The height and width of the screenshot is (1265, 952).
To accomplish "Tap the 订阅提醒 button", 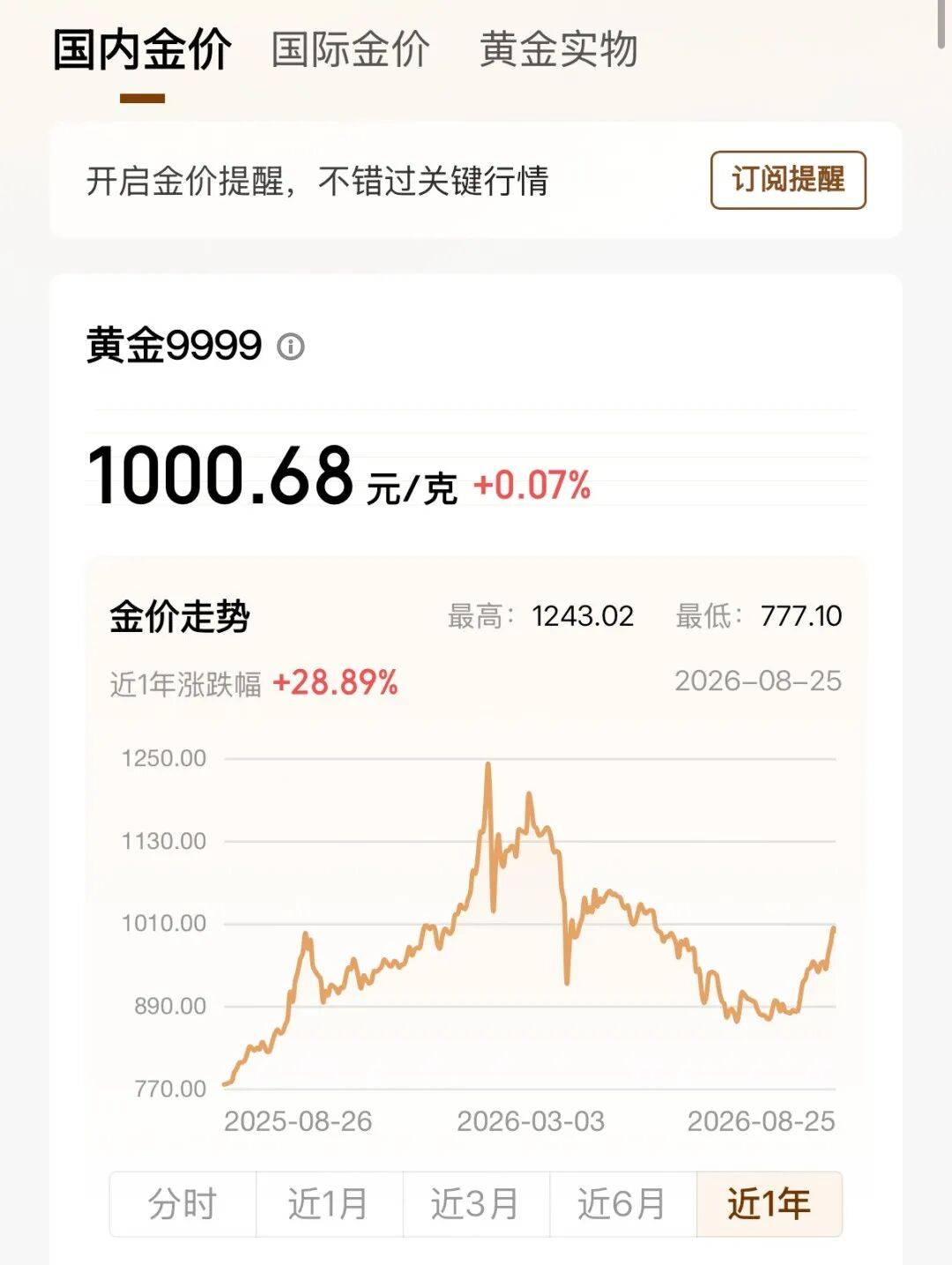I will [x=788, y=180].
